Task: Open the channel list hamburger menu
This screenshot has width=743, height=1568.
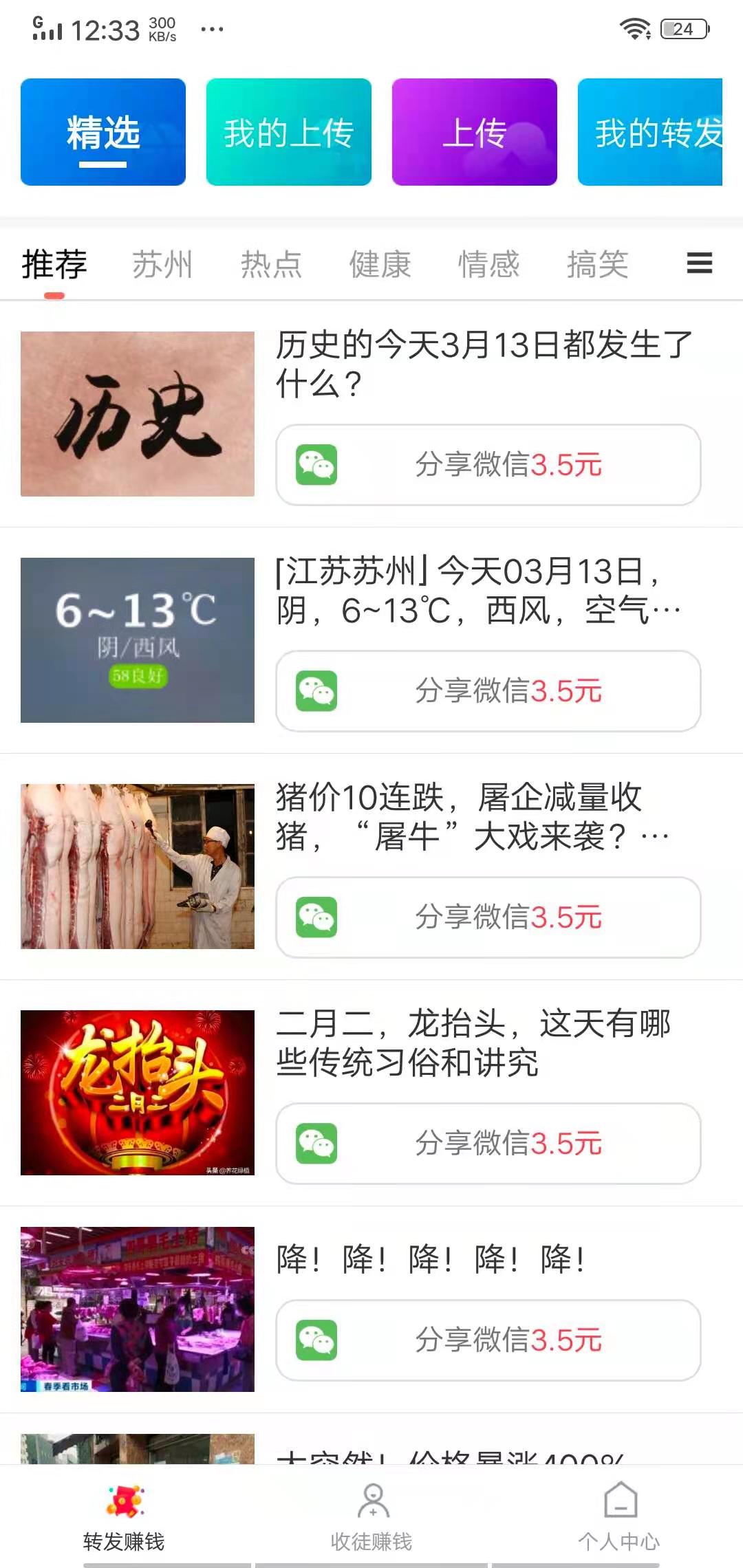Action: coord(699,263)
